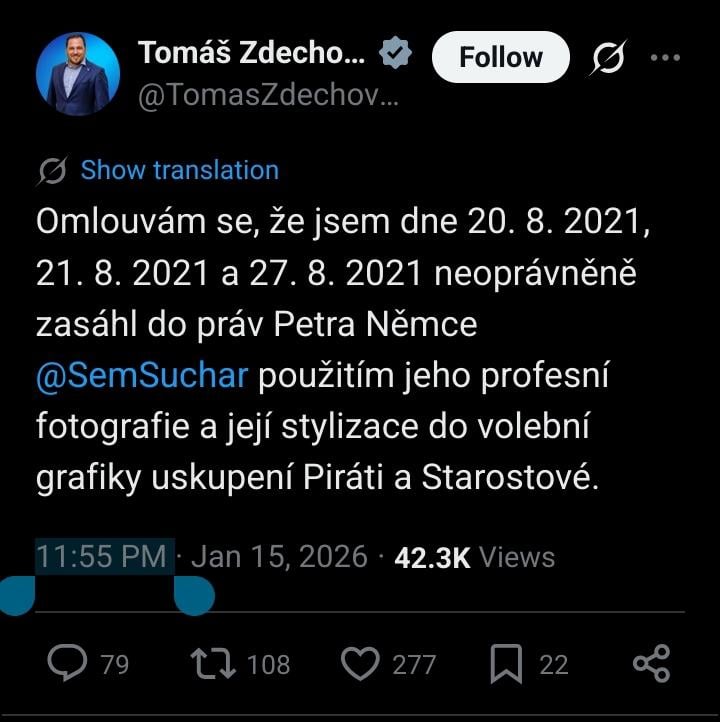Viewport: 720px width, 722px height.
Task: Open the post's three-dot overflow menu
Action: tap(665, 58)
